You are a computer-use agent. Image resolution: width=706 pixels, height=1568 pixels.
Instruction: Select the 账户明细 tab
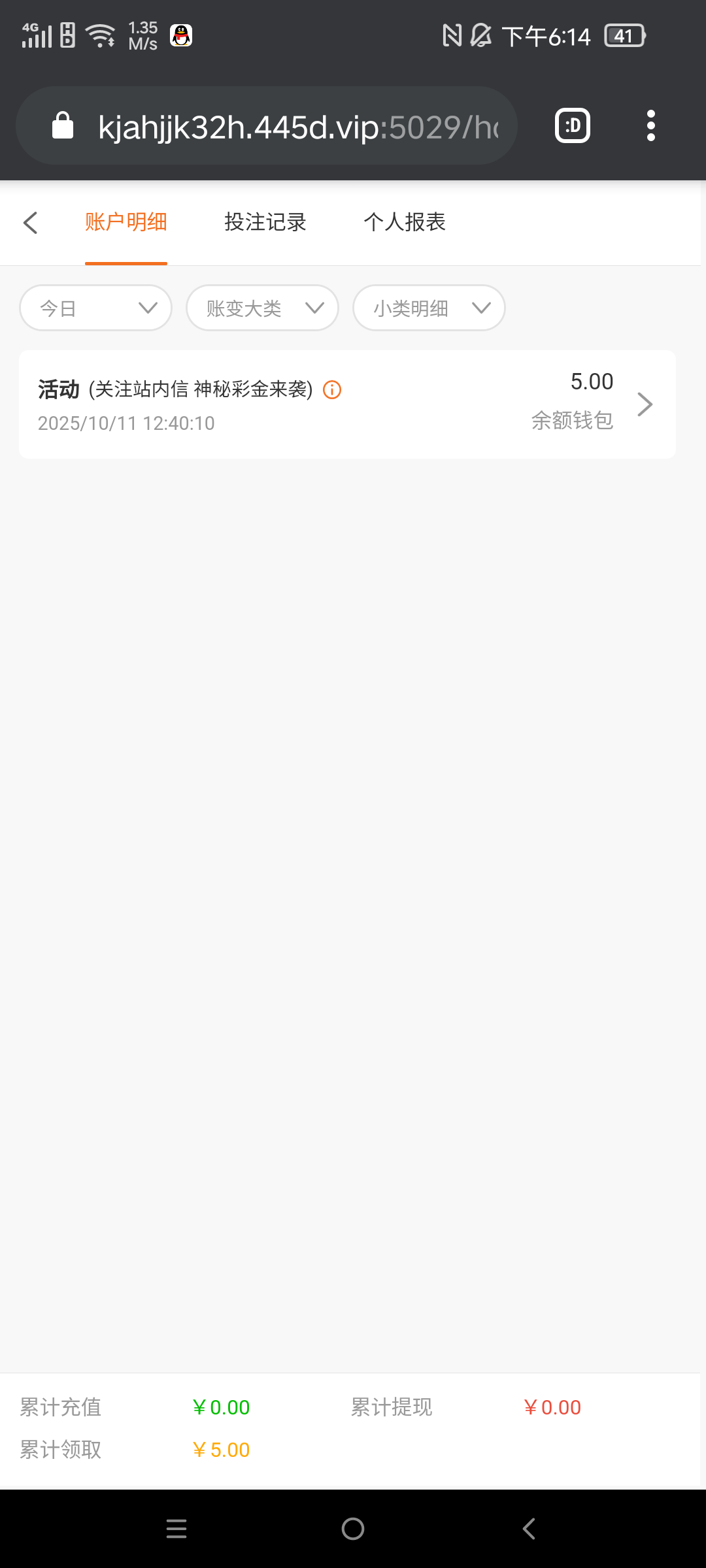(126, 223)
